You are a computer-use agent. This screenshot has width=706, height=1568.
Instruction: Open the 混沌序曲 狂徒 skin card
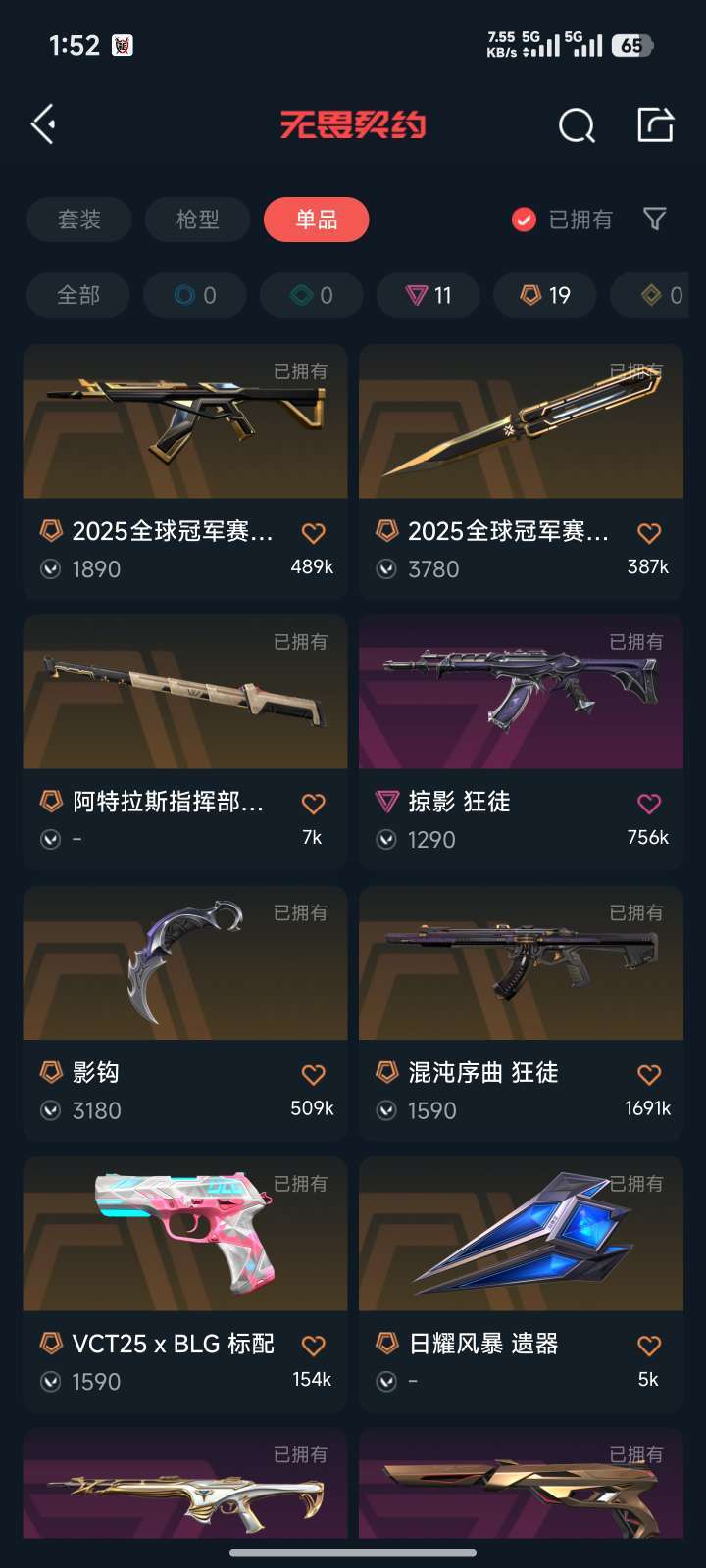pyautogui.click(x=521, y=1013)
